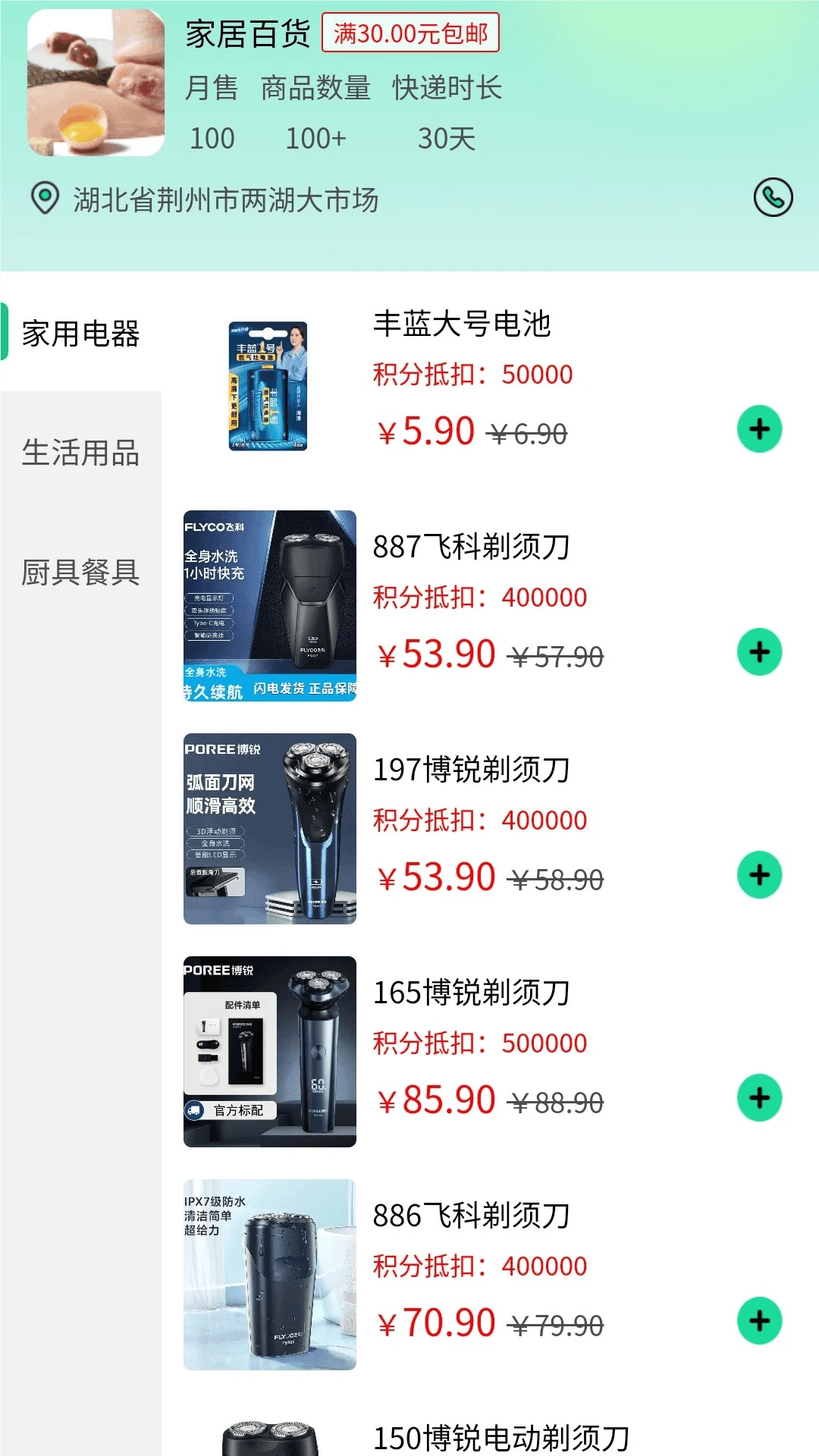Open the 丰蓝大号电池 product image
This screenshot has width=819, height=1456.
pyautogui.click(x=269, y=385)
